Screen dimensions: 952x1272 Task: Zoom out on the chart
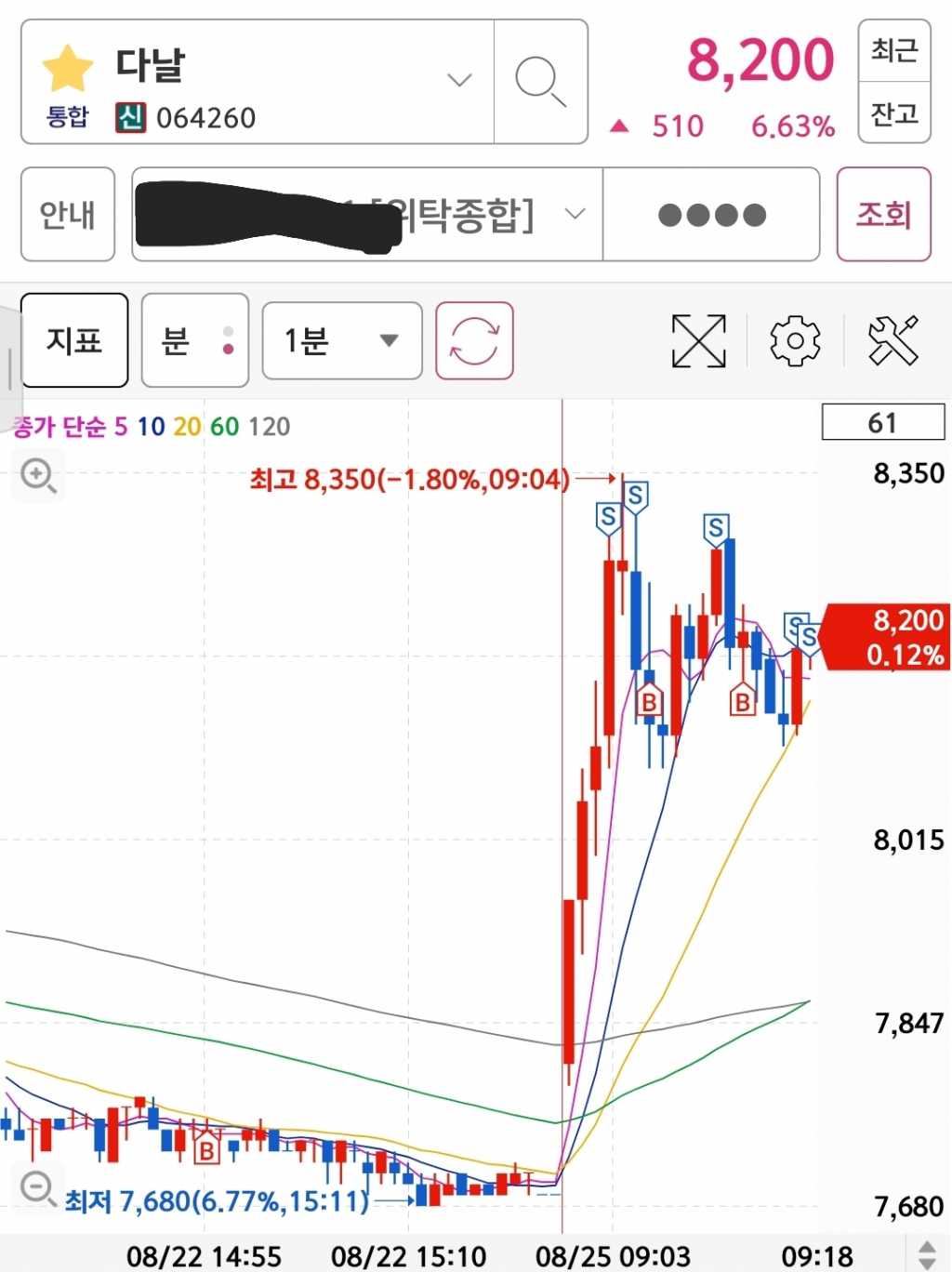tap(38, 1187)
